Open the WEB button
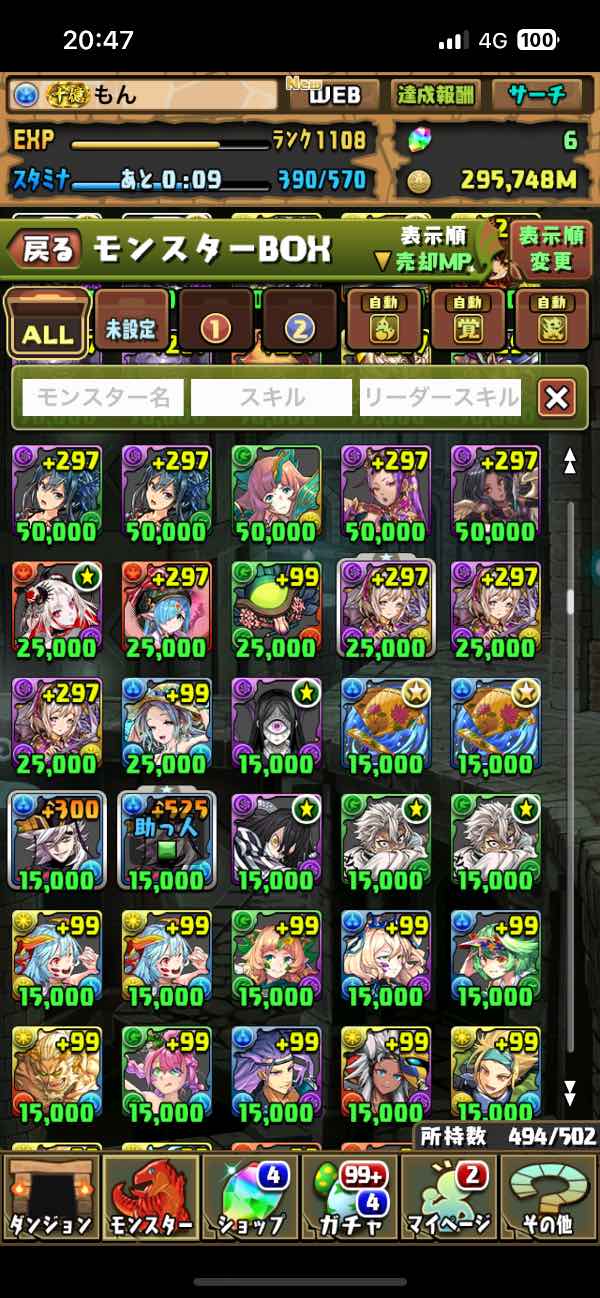 point(333,96)
